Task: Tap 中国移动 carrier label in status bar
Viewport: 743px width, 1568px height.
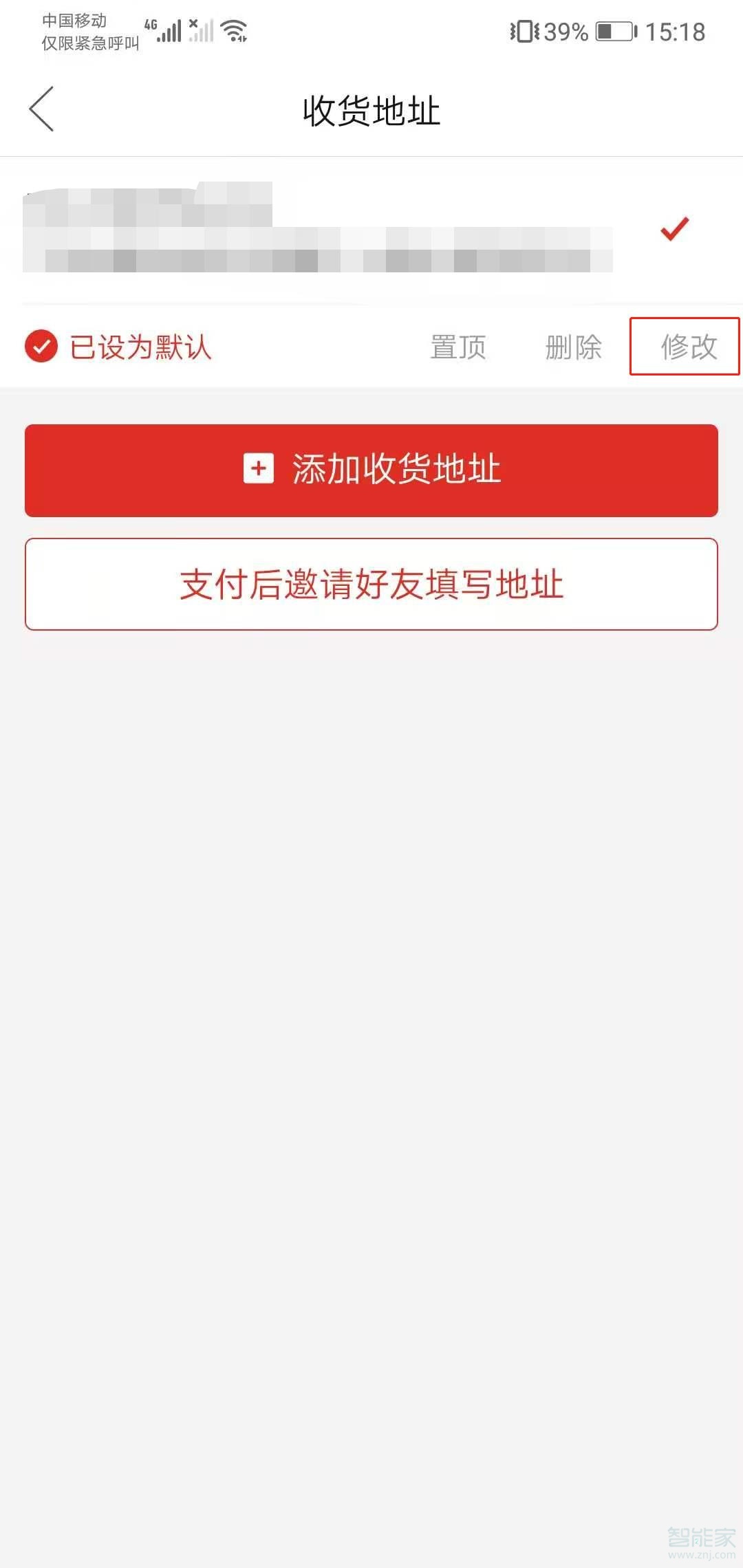Action: coord(77,21)
